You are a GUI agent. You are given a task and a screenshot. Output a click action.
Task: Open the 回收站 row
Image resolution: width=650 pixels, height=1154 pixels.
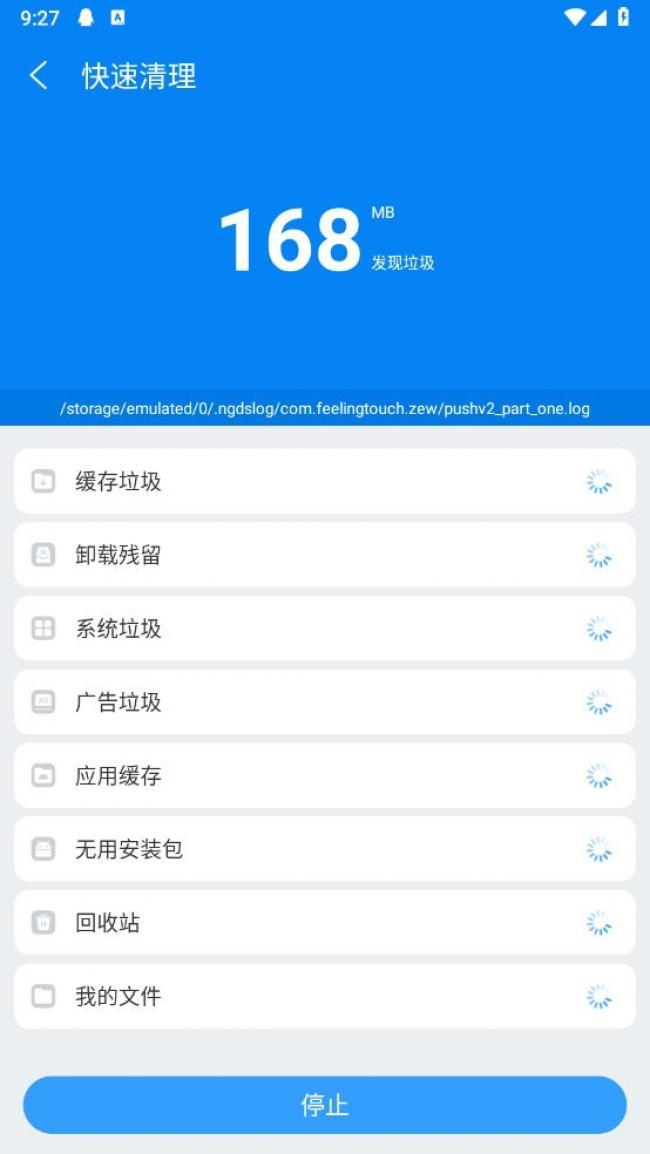pyautogui.click(x=324, y=923)
